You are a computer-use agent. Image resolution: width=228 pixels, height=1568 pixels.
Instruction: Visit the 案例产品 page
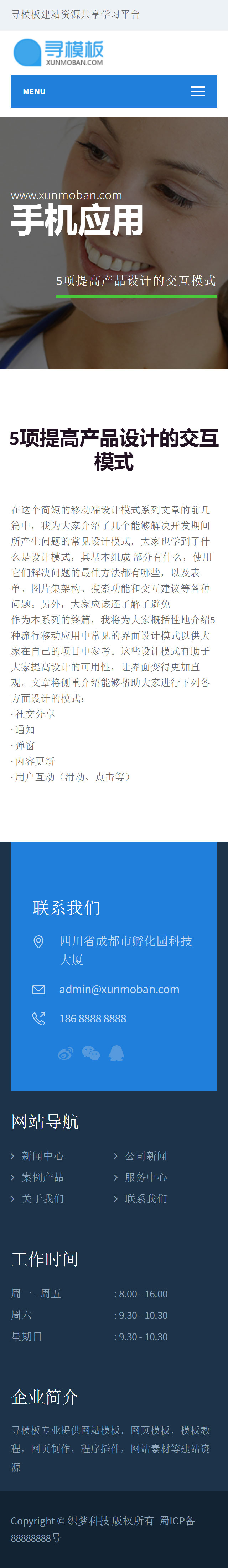pyautogui.click(x=42, y=1177)
